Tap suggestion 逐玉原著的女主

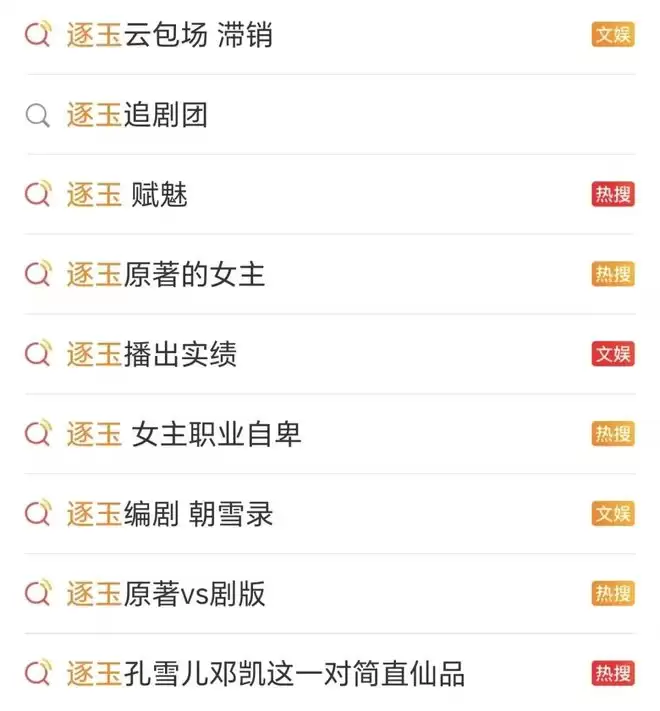(166, 274)
